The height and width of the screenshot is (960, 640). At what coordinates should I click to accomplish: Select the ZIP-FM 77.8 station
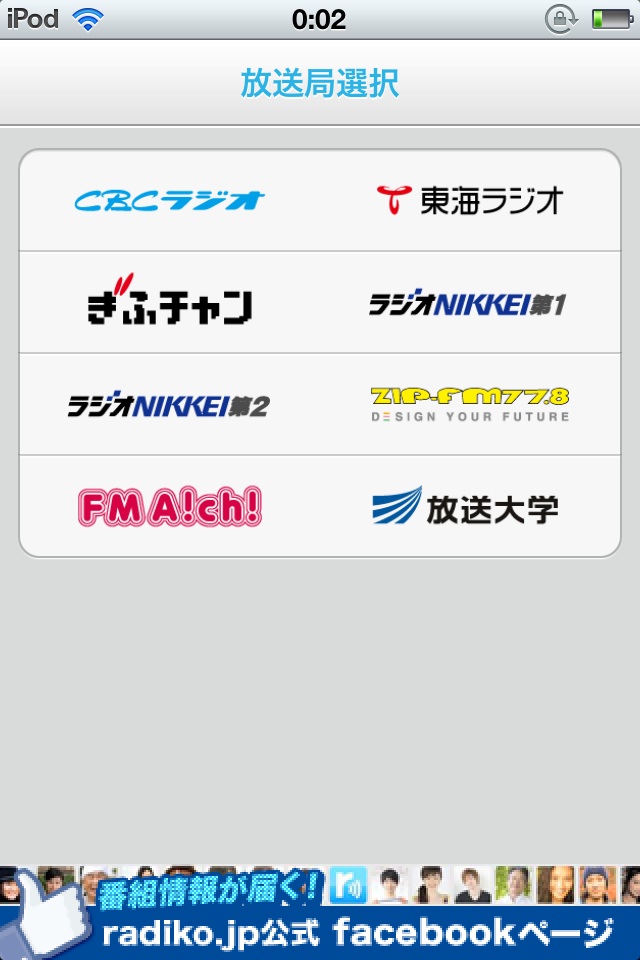pyautogui.click(x=469, y=405)
